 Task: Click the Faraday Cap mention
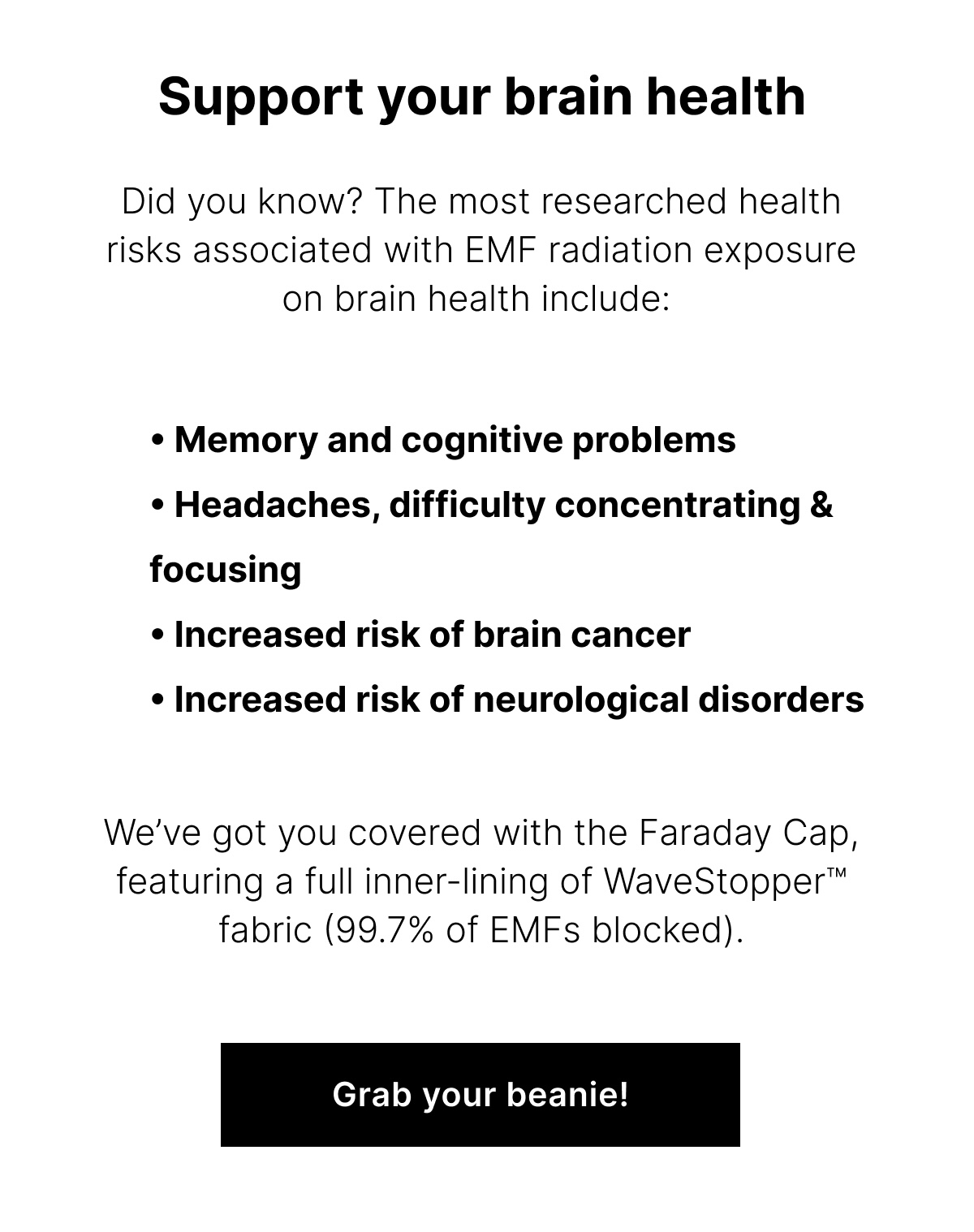point(744,831)
